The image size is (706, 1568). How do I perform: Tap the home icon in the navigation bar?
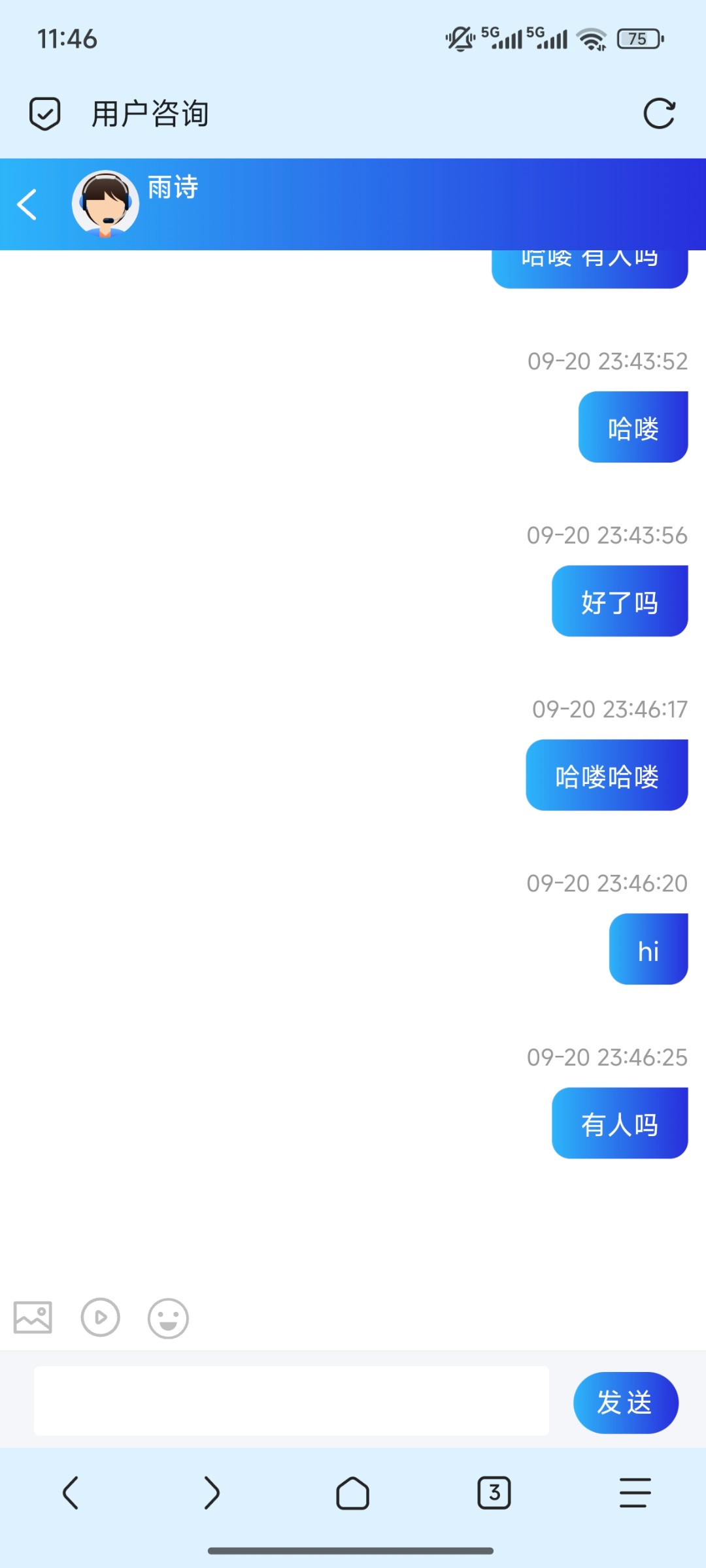click(353, 1493)
